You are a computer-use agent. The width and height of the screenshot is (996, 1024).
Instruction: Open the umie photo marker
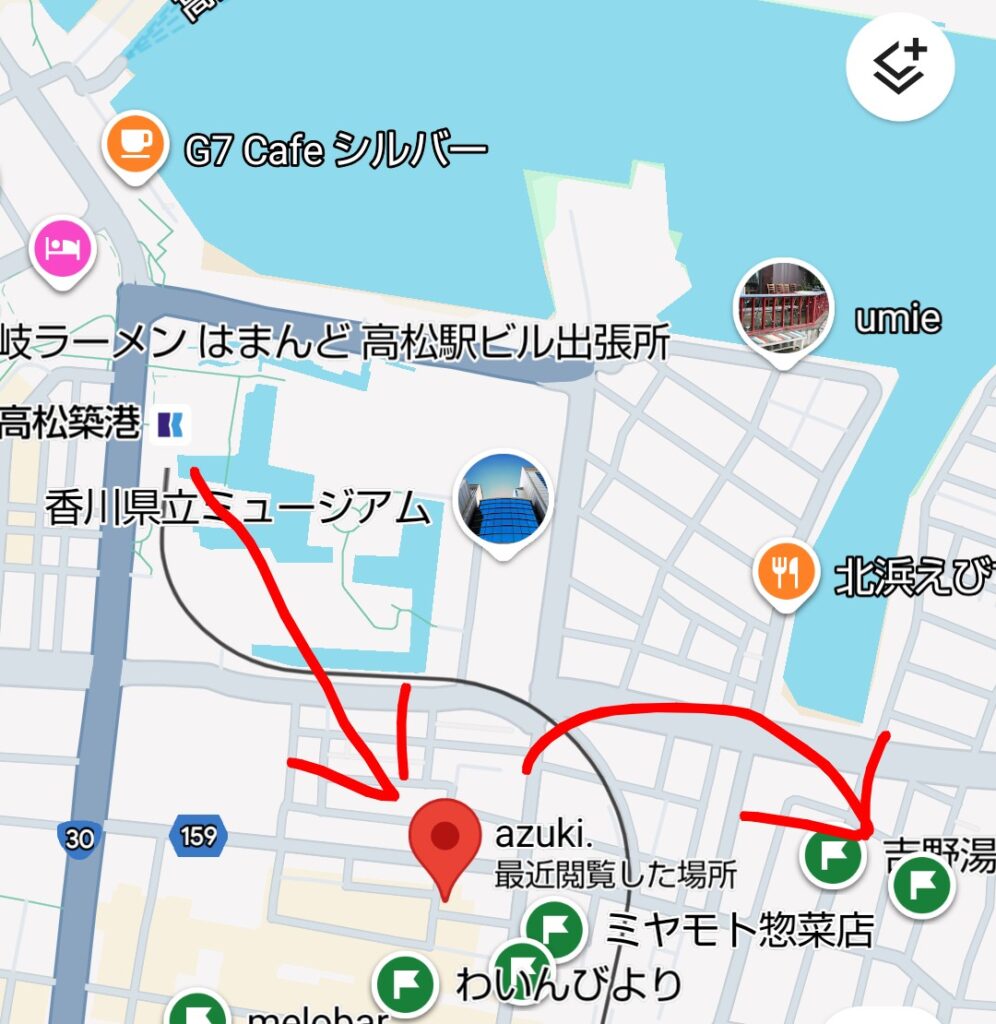782,310
